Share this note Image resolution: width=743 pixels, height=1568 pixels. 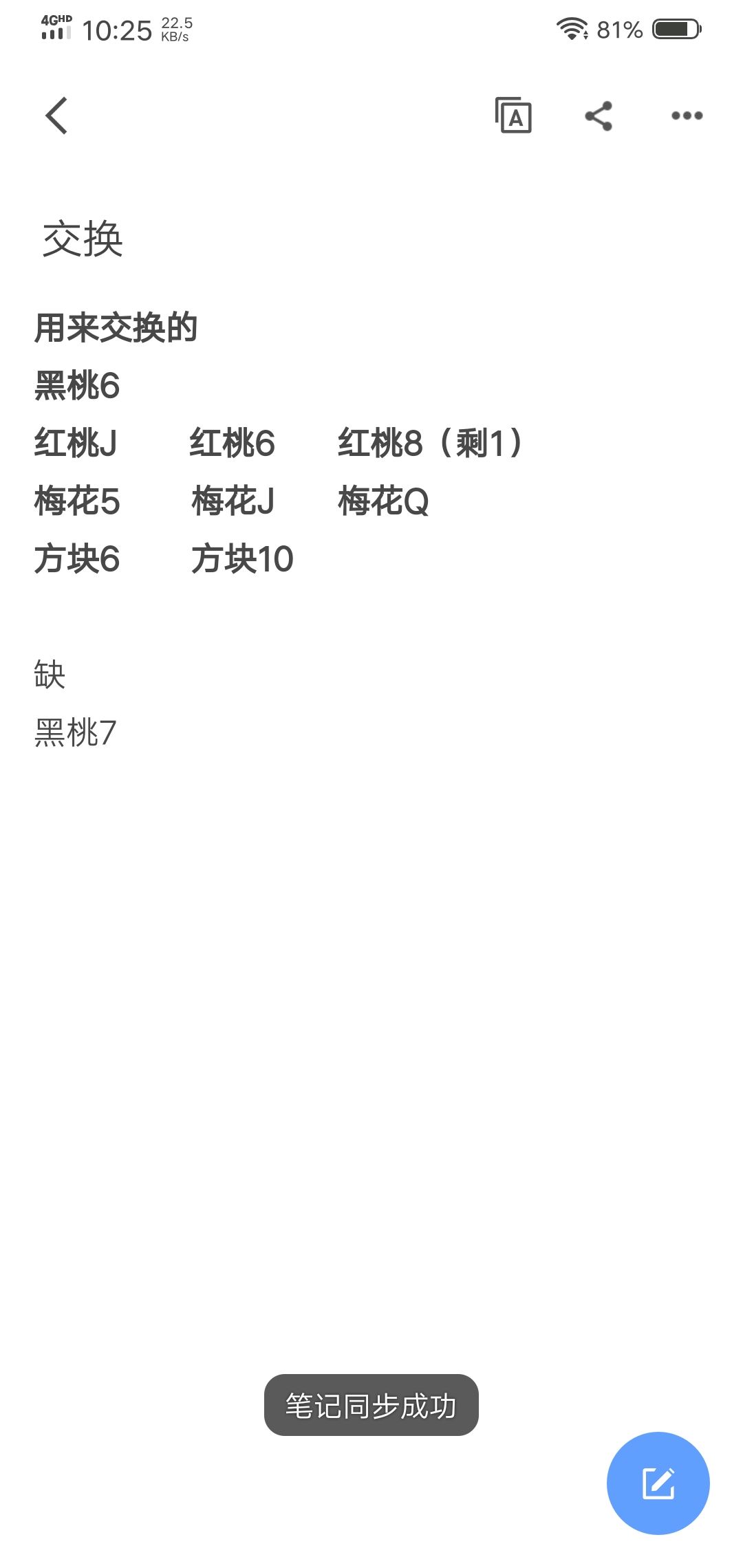pyautogui.click(x=599, y=116)
